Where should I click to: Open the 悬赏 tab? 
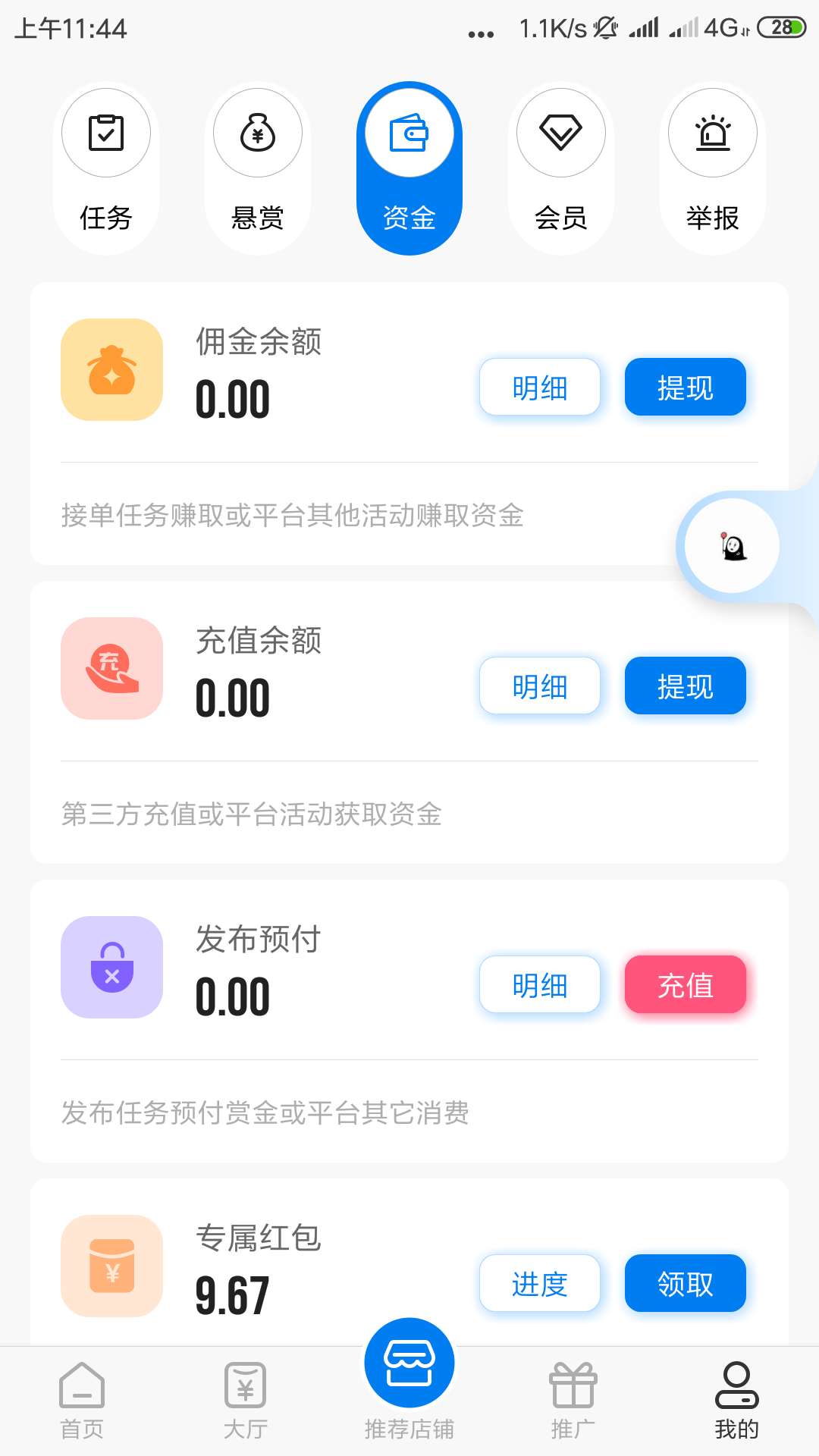coord(258,168)
